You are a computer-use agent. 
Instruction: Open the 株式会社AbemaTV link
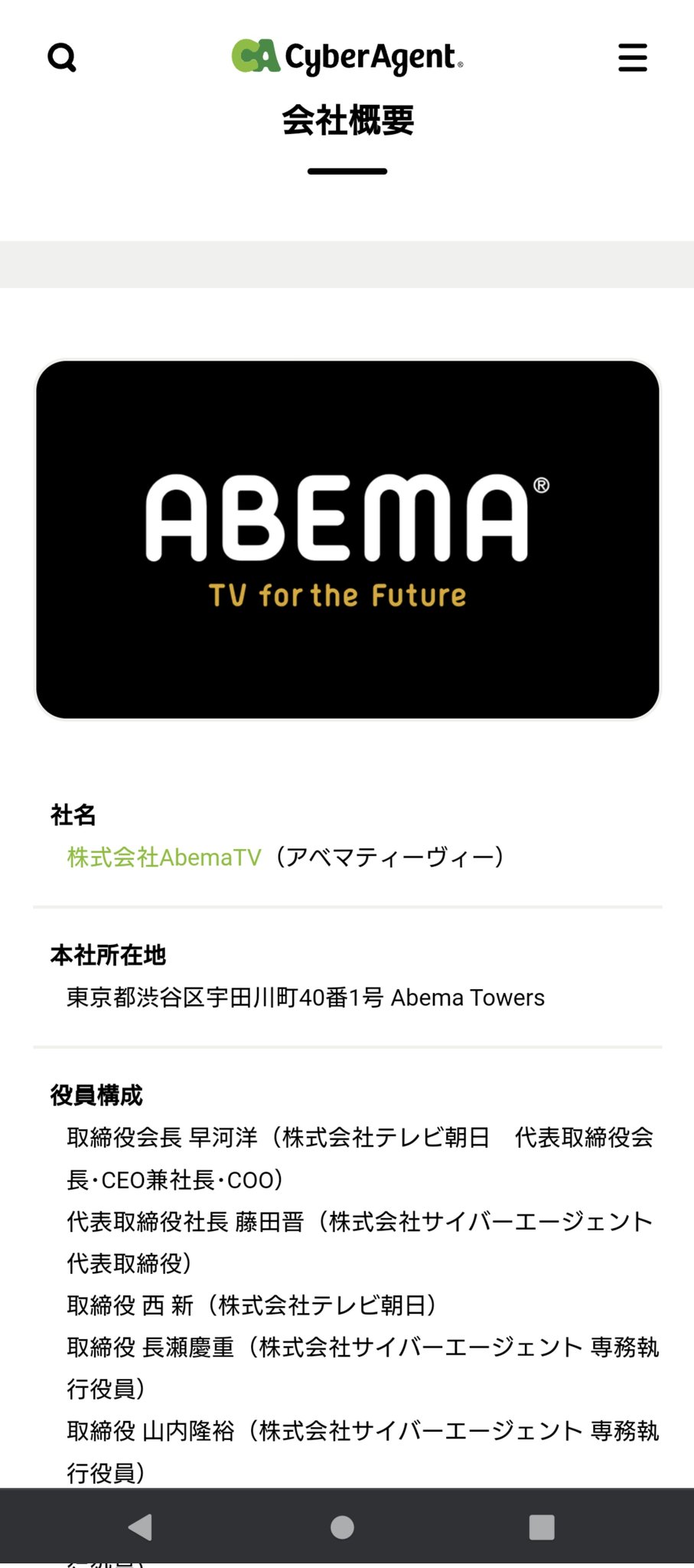point(164,857)
